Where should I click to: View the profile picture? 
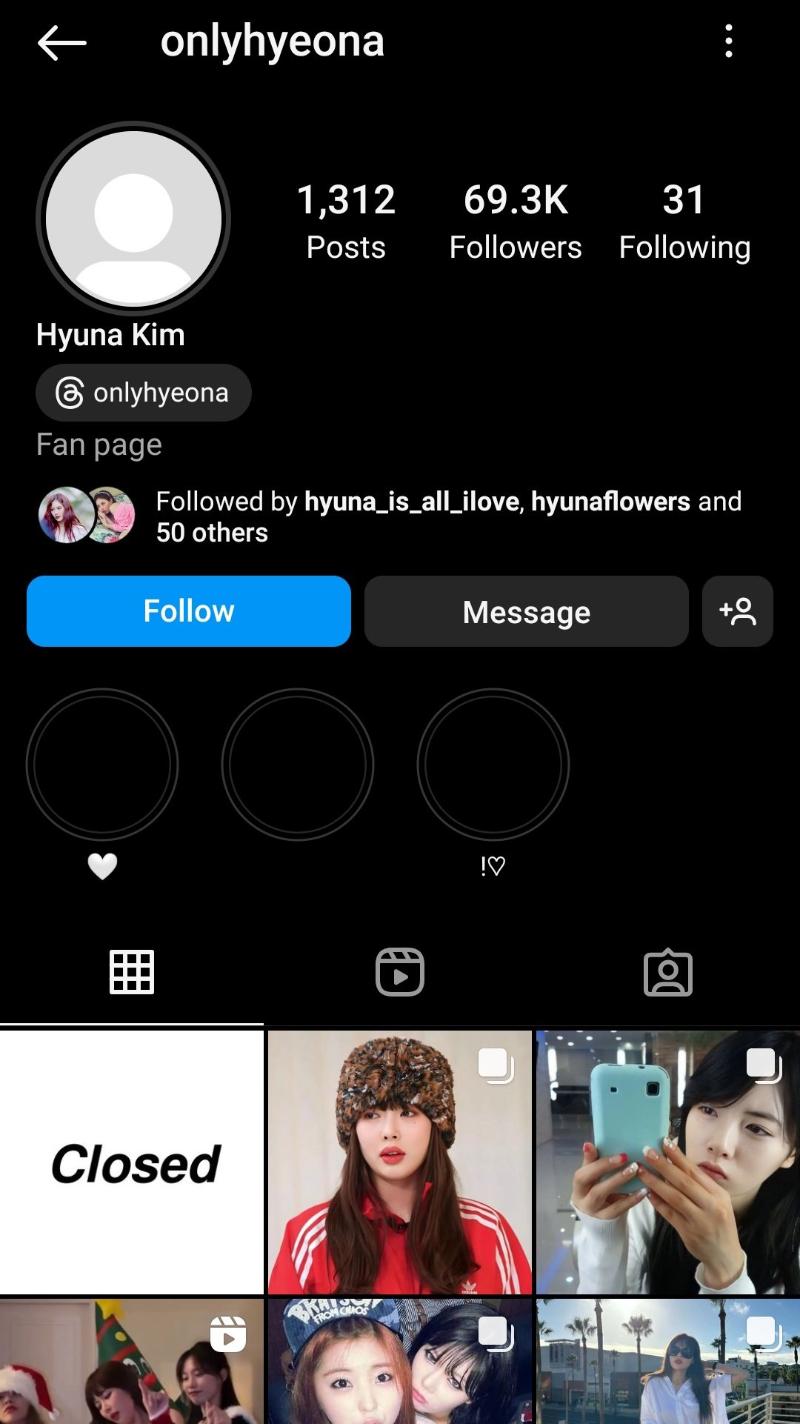[x=133, y=218]
